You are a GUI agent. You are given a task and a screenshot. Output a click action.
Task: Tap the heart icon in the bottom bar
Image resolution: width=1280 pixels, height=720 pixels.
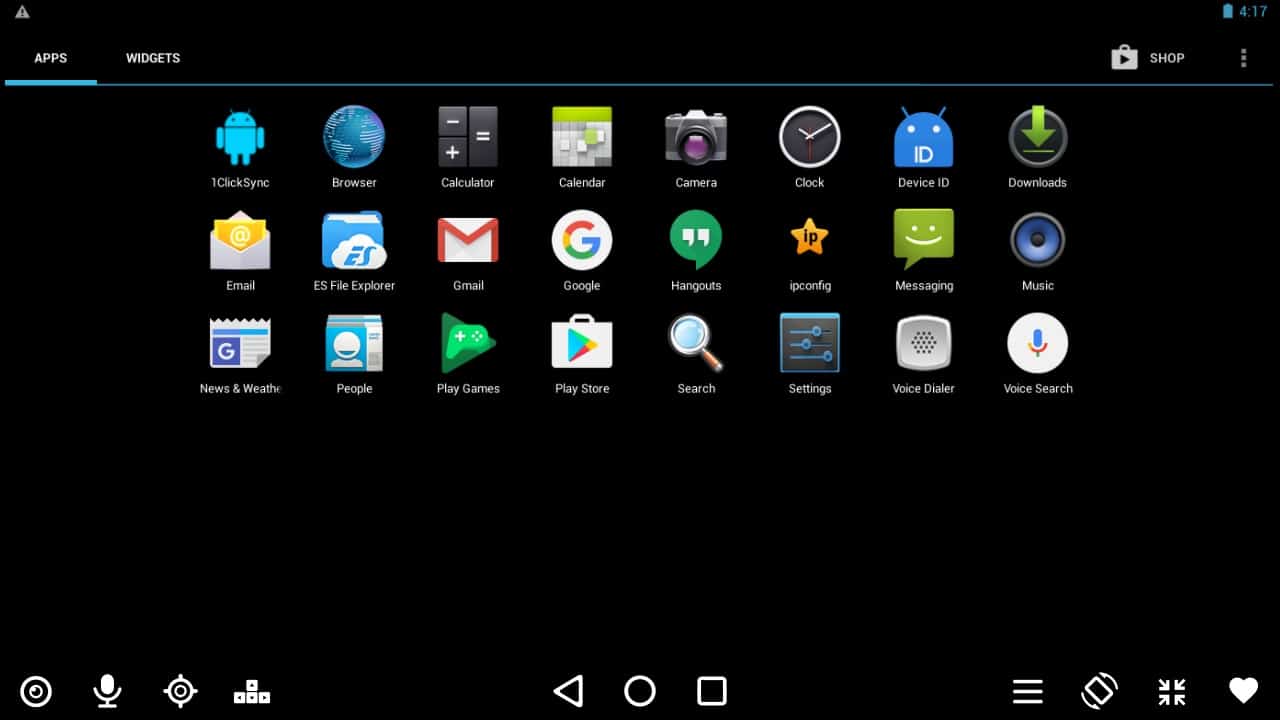1243,691
